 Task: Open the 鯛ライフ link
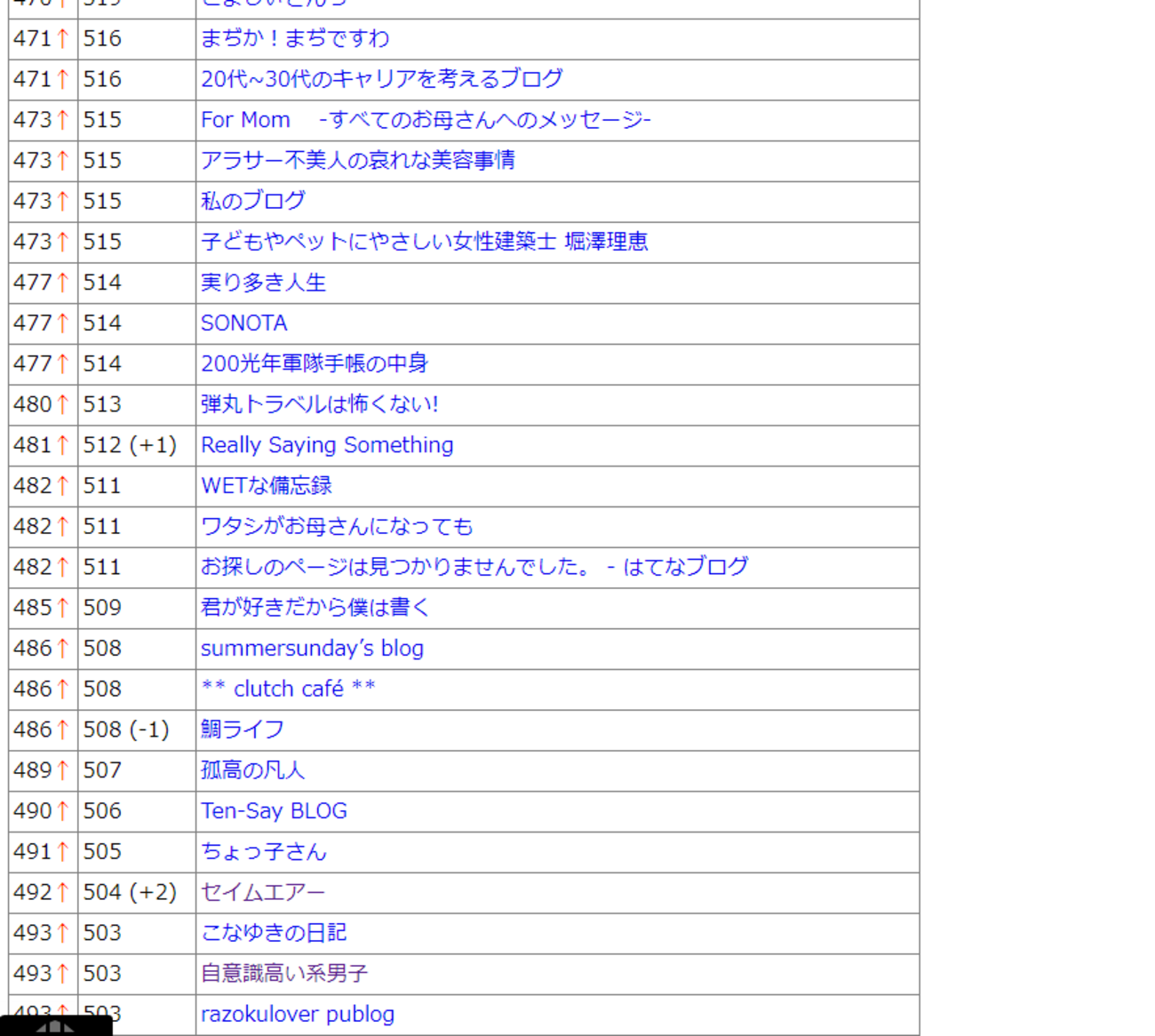pos(242,730)
